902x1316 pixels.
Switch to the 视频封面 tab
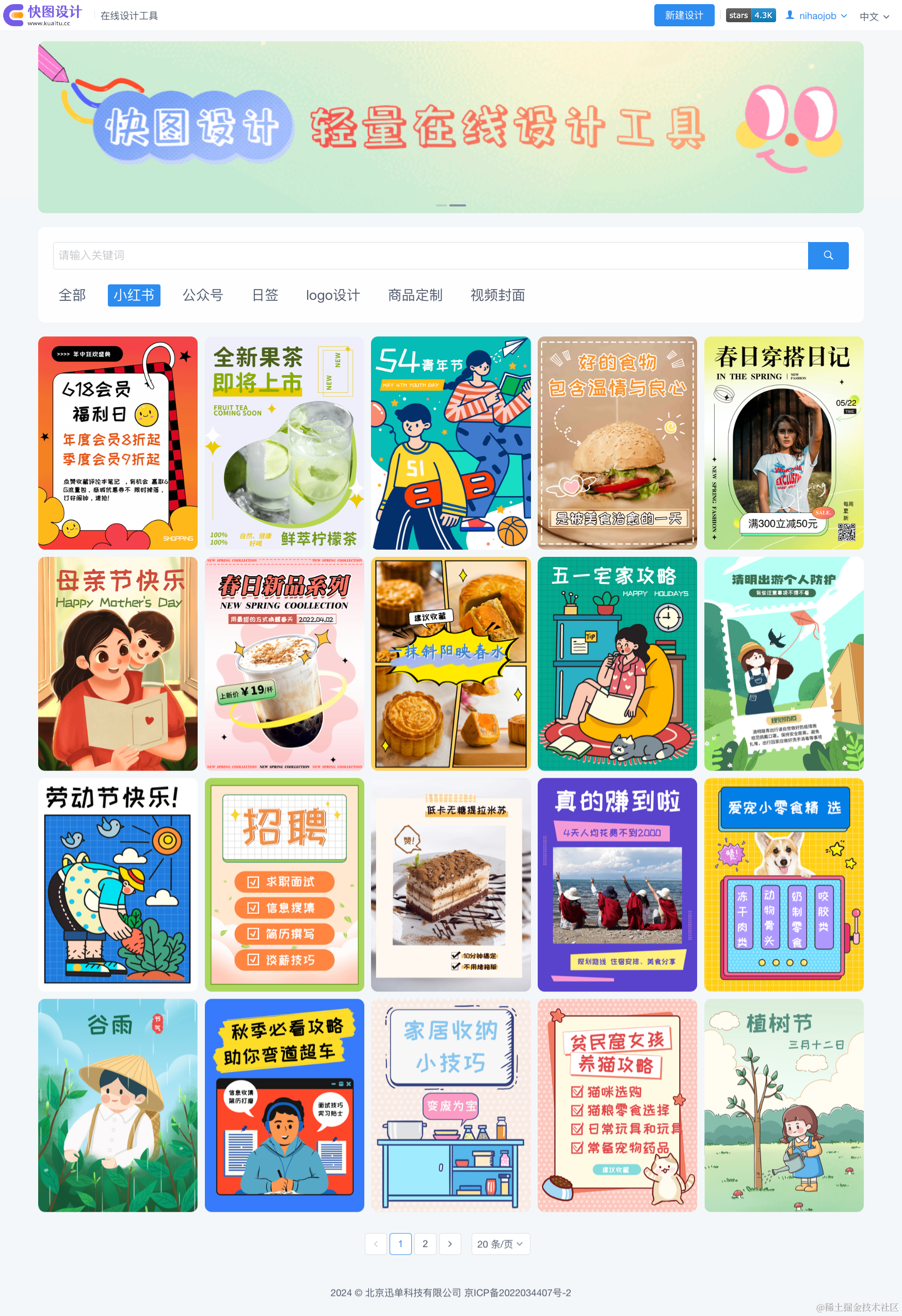497,295
